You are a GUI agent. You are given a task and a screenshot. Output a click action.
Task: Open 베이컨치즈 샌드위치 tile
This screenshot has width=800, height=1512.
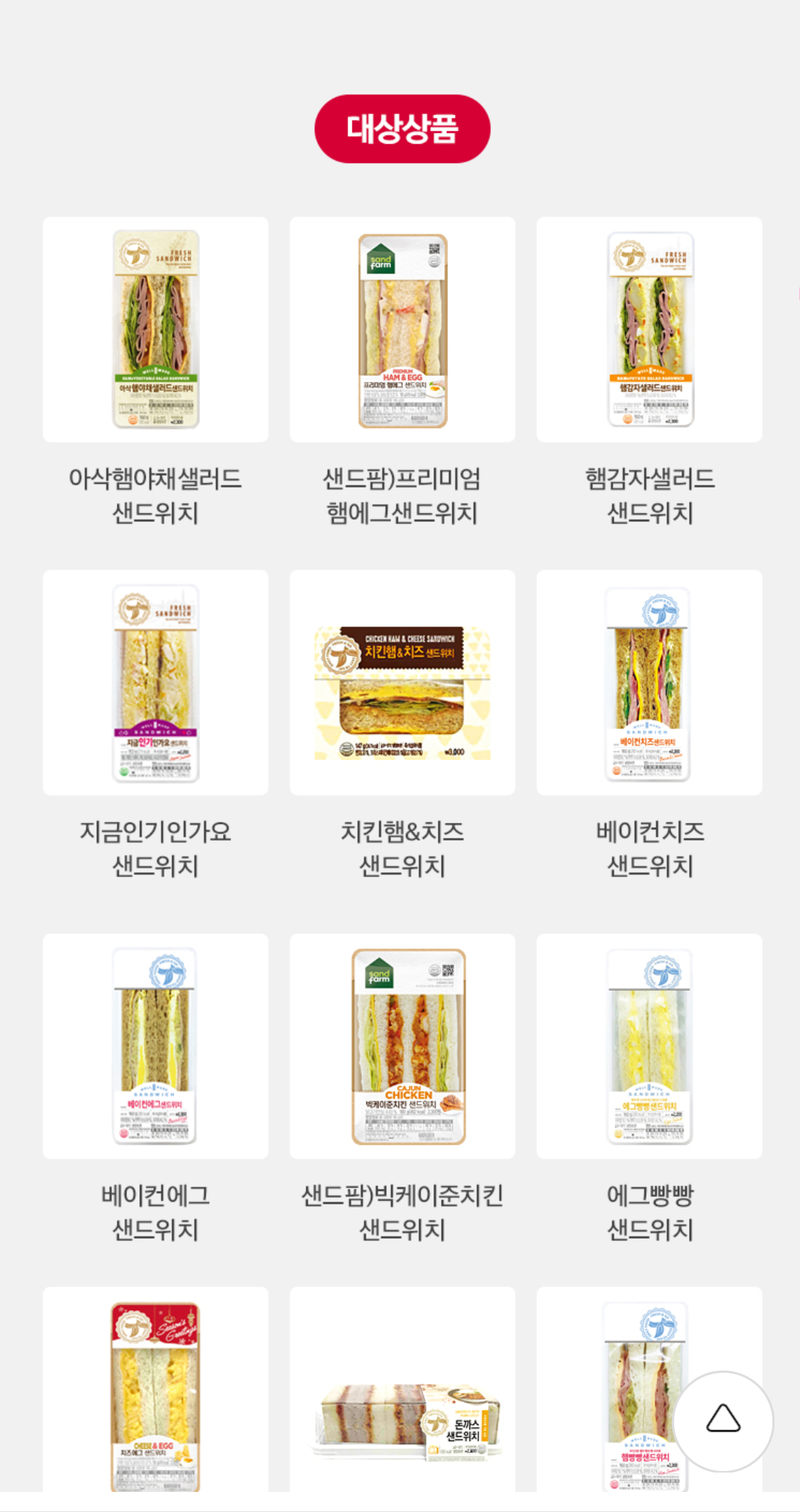click(x=650, y=683)
